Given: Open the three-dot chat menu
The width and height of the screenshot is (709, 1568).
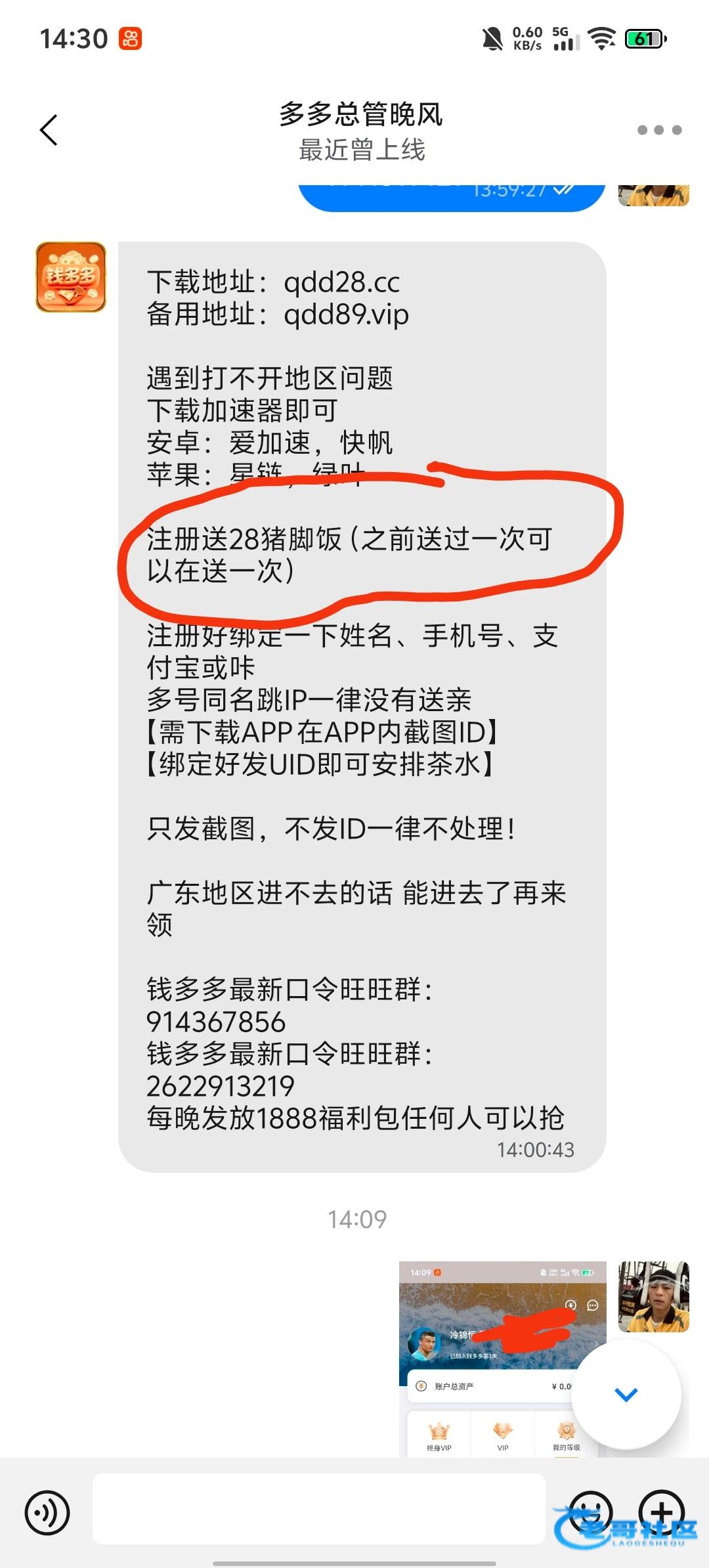Looking at the screenshot, I should tap(659, 130).
